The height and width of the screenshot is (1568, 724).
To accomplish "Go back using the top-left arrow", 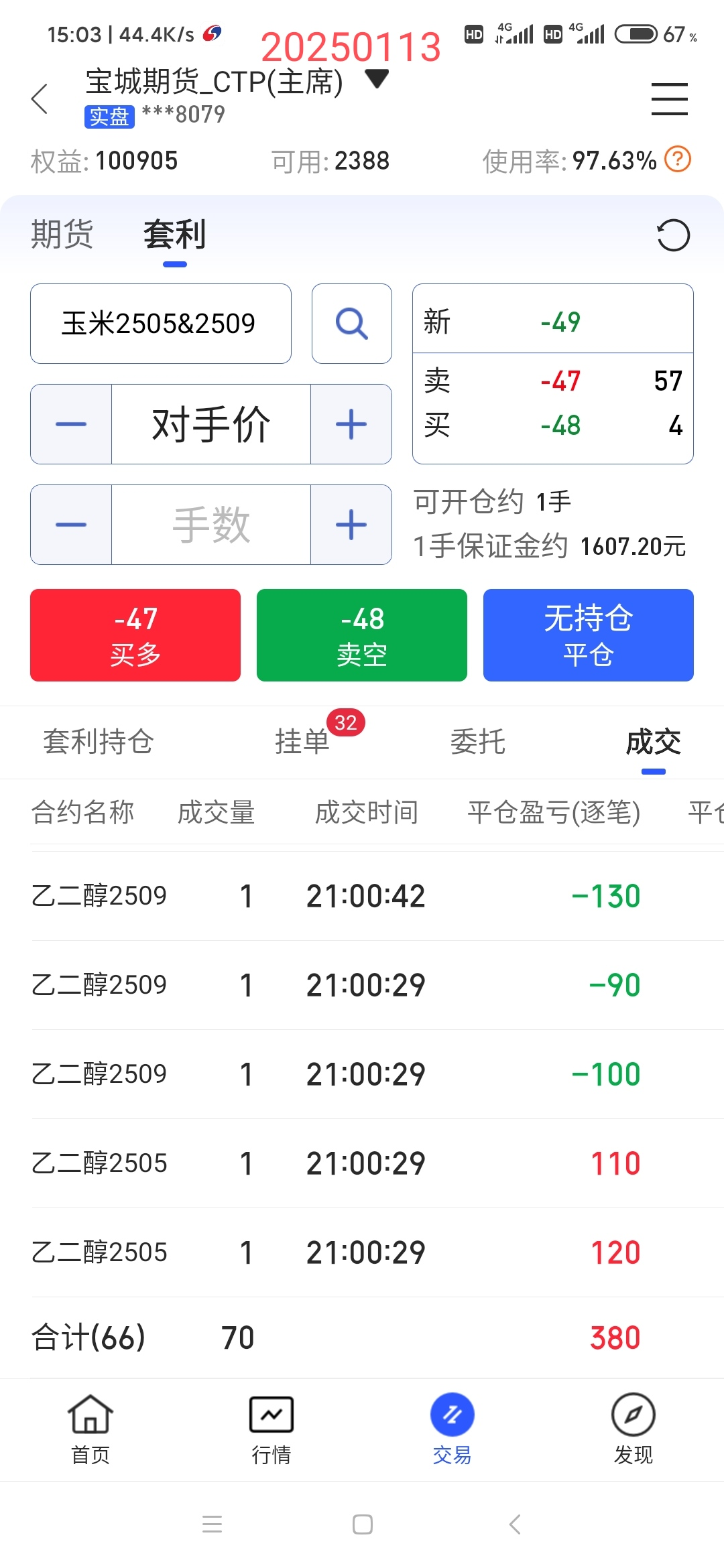I will 40,99.
